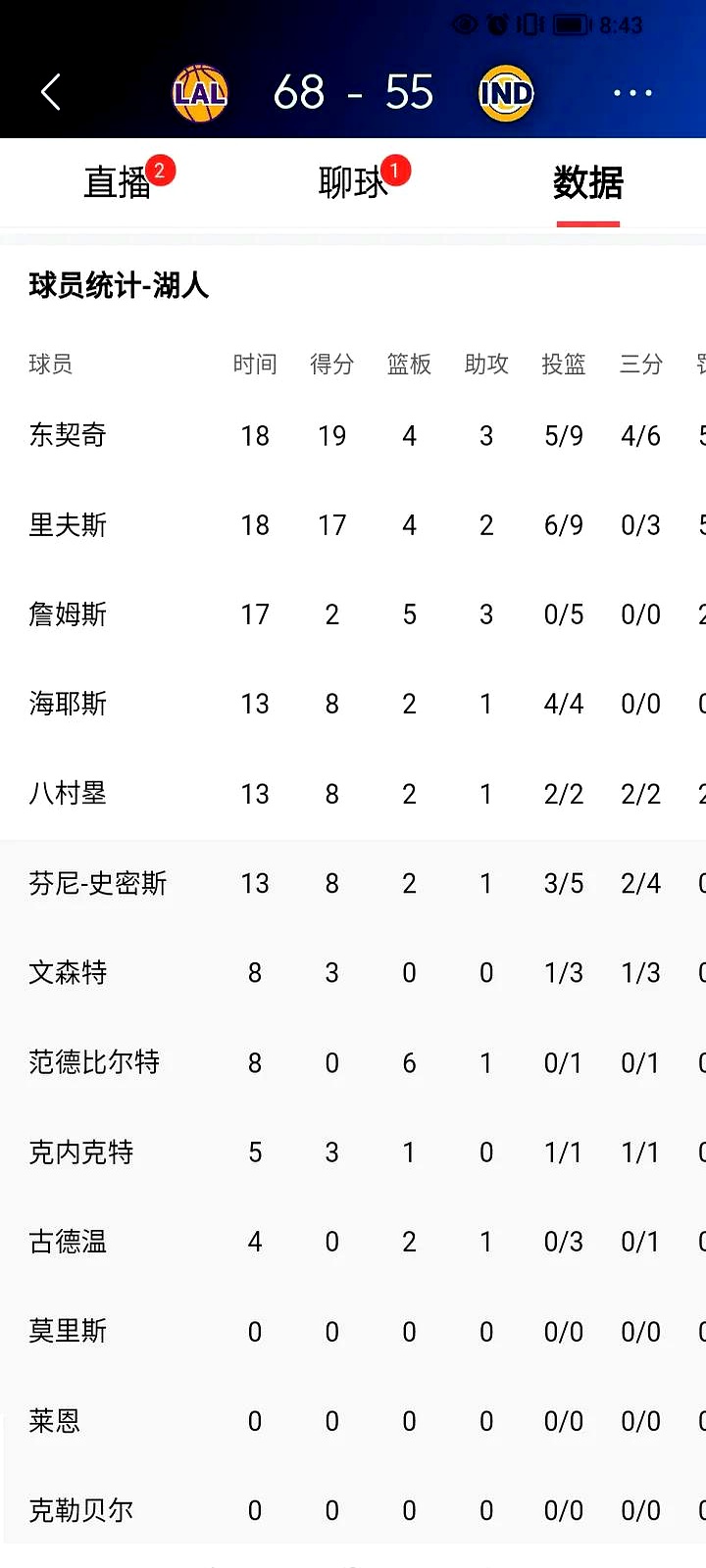Open the Lakers LAL team logo

point(200,92)
